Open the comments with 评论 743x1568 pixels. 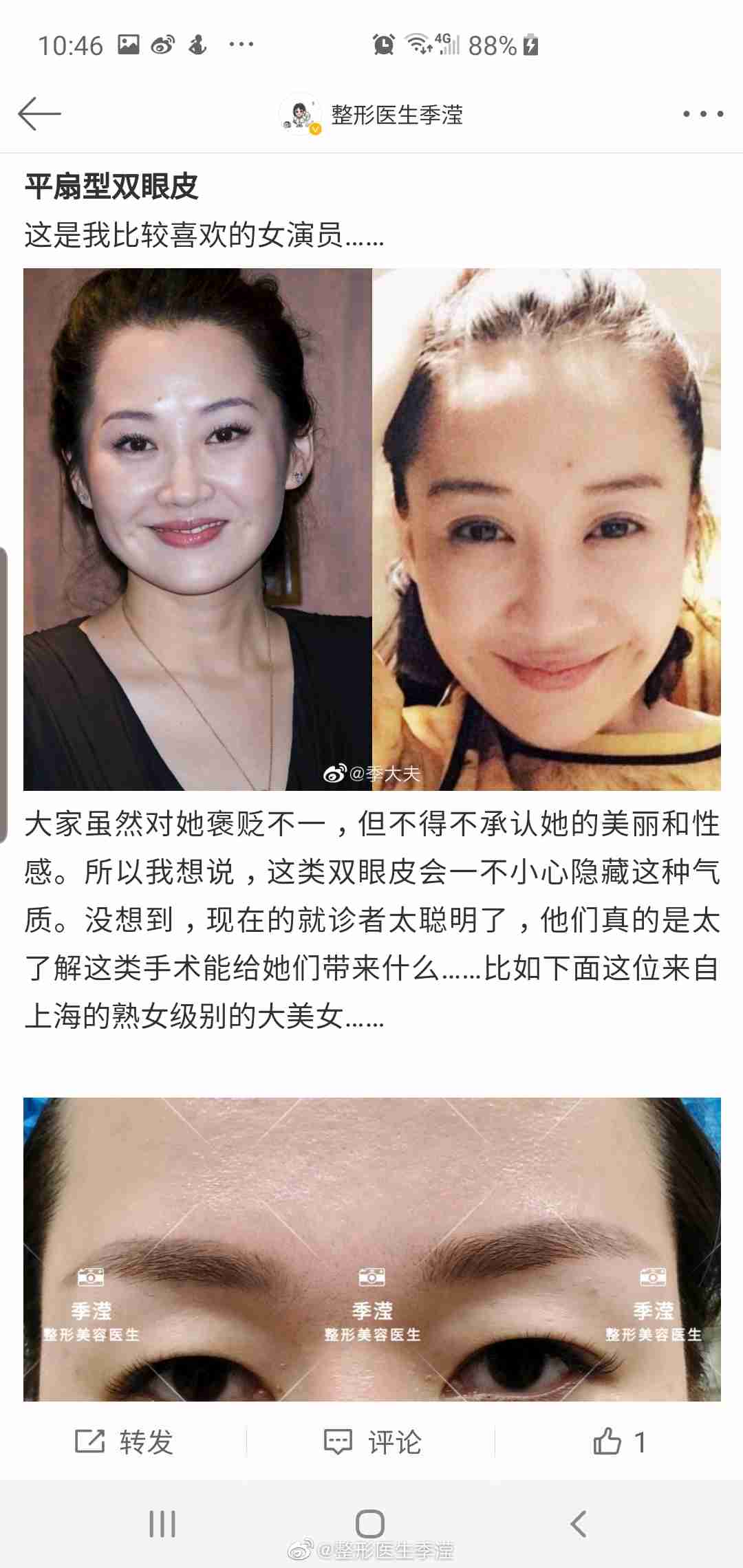(372, 1441)
